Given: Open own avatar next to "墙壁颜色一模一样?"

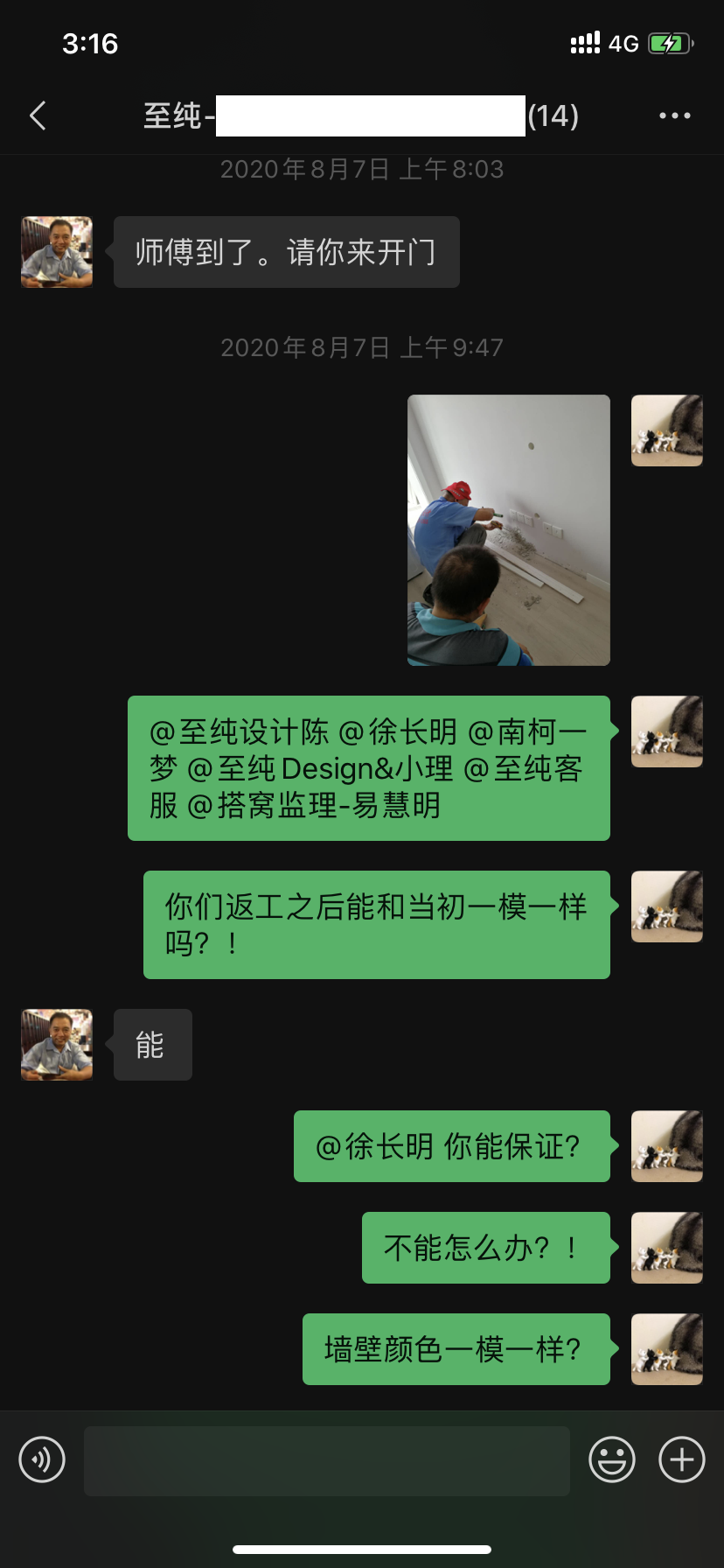Looking at the screenshot, I should [x=666, y=1348].
